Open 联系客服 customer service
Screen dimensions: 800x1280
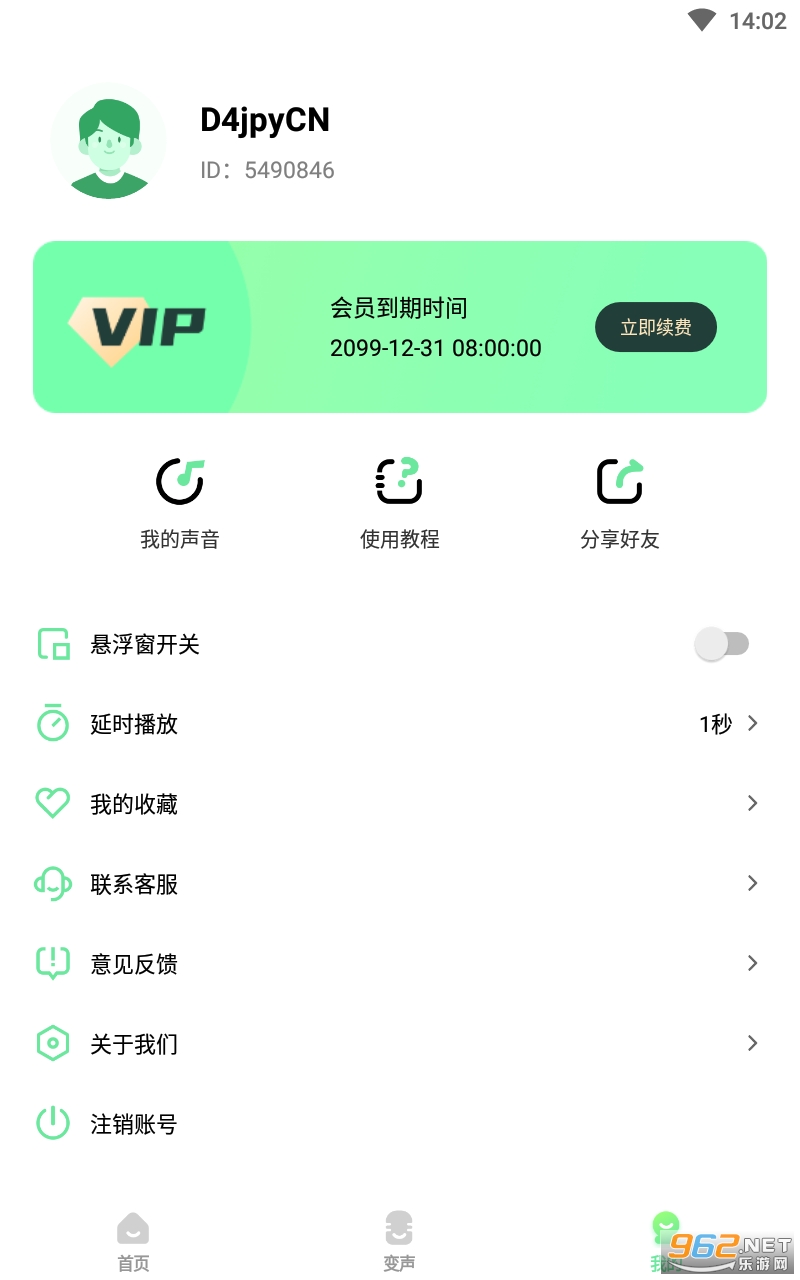(x=400, y=884)
